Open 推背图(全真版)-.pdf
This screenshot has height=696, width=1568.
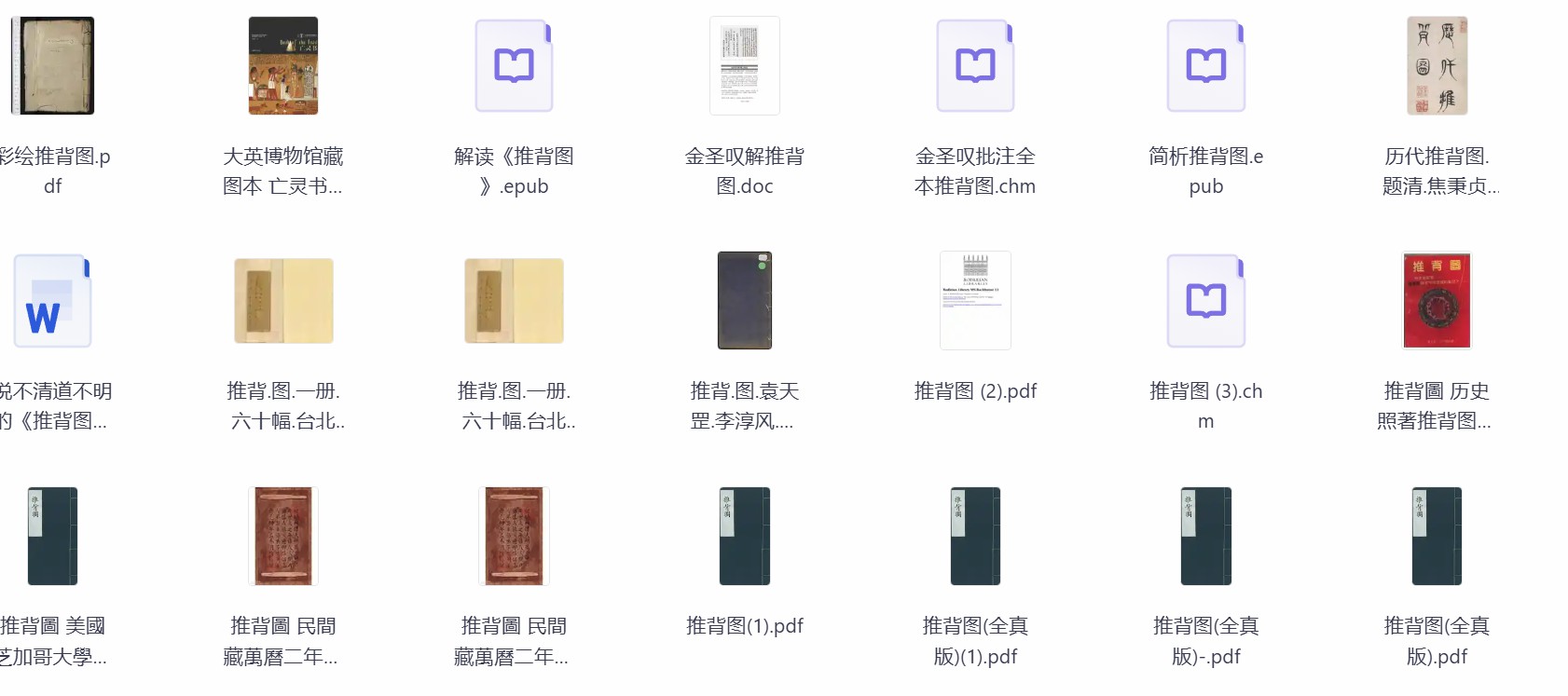(1205, 537)
